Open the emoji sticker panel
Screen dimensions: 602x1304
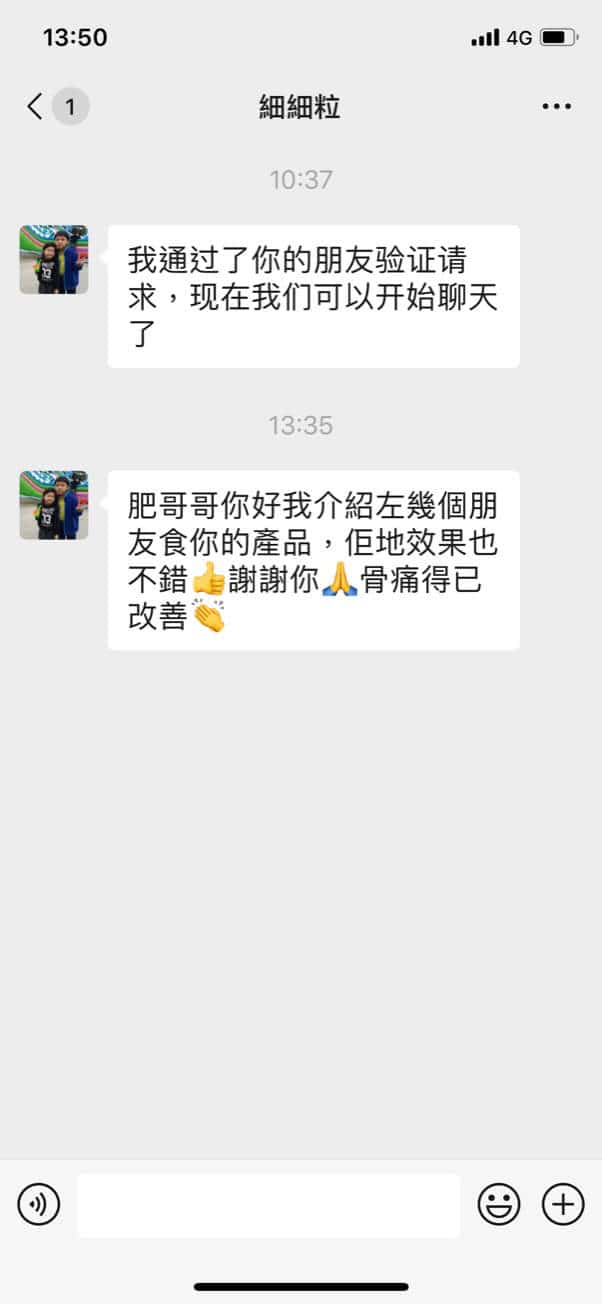[498, 1204]
